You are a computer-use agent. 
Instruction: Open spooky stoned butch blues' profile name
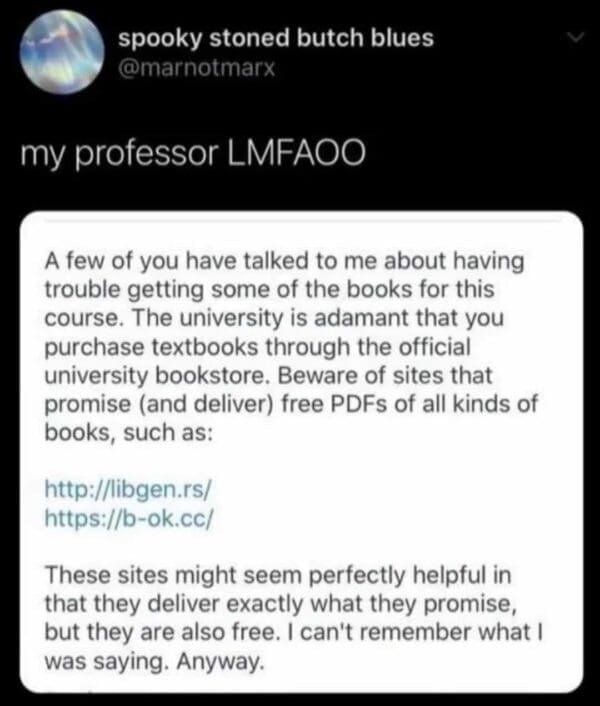point(275,38)
